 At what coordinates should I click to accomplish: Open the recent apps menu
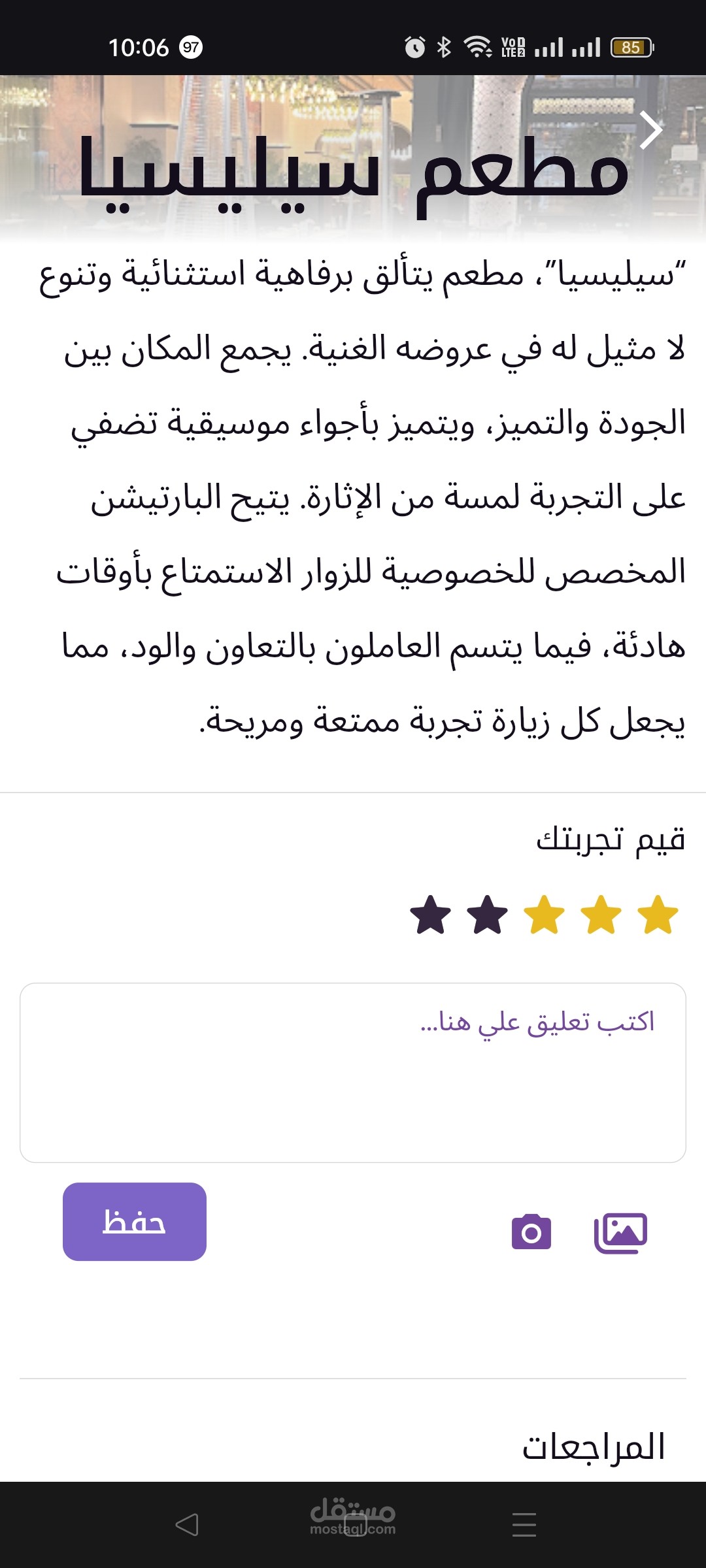click(x=524, y=1524)
